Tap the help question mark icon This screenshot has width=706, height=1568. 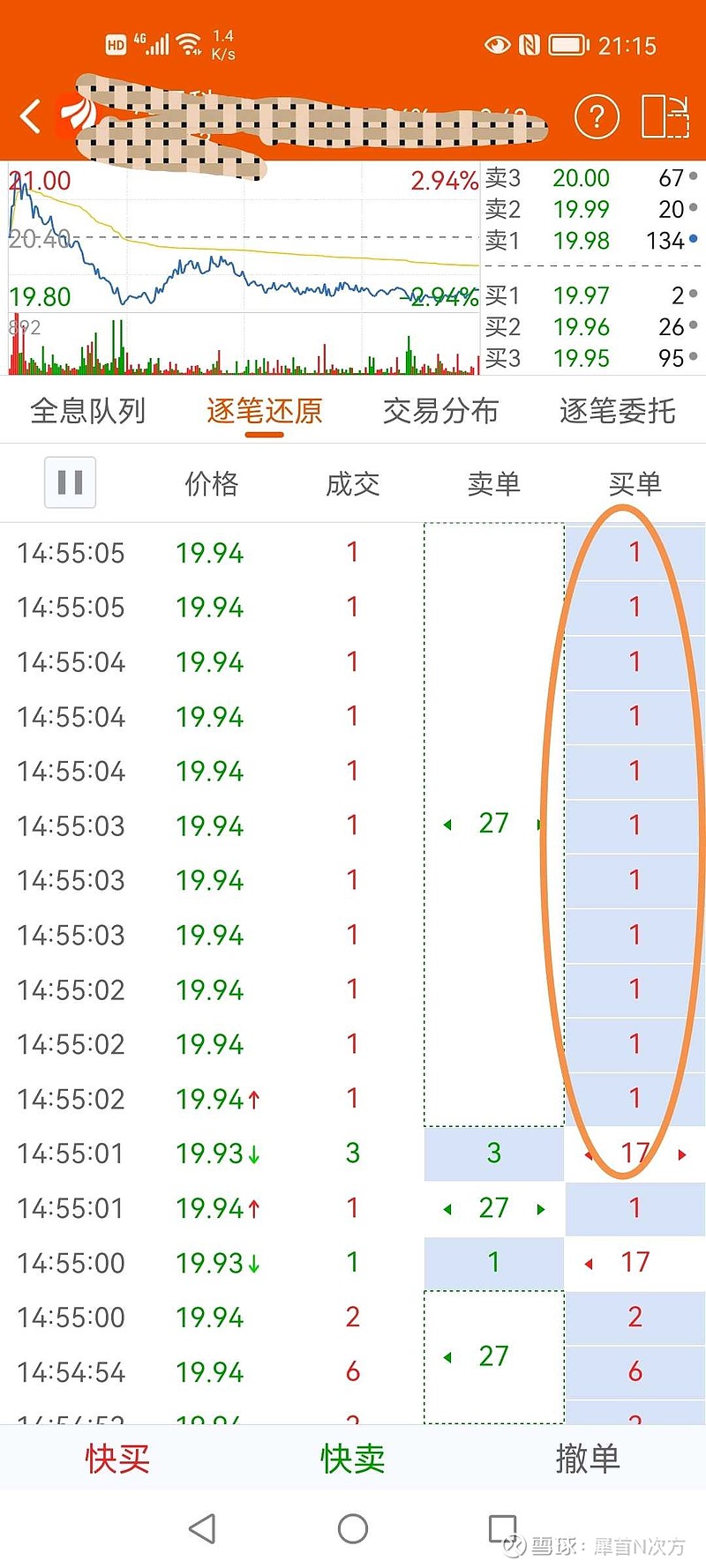[597, 116]
